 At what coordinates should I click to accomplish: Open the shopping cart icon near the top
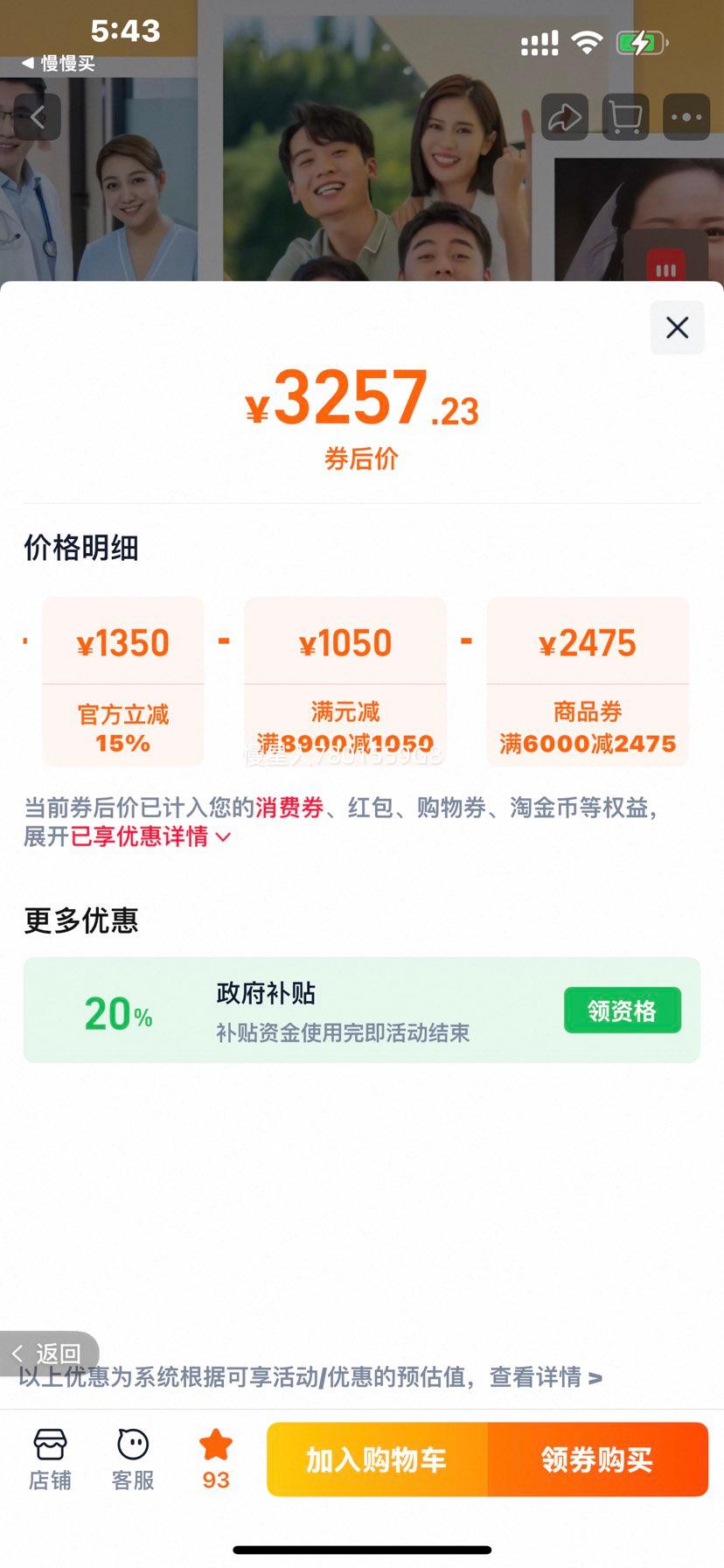click(625, 116)
